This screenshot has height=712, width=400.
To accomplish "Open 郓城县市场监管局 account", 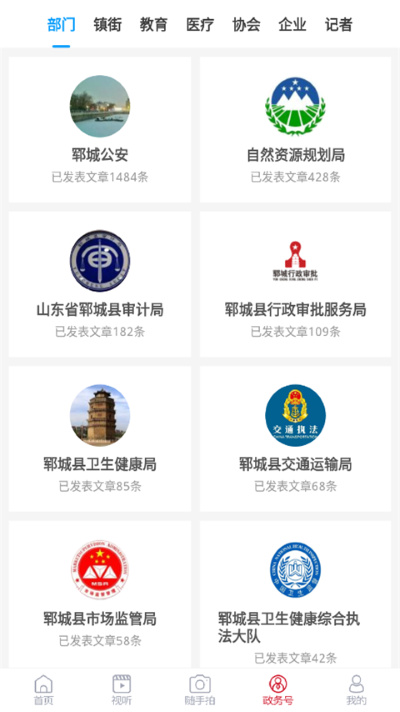I will 100,594.
